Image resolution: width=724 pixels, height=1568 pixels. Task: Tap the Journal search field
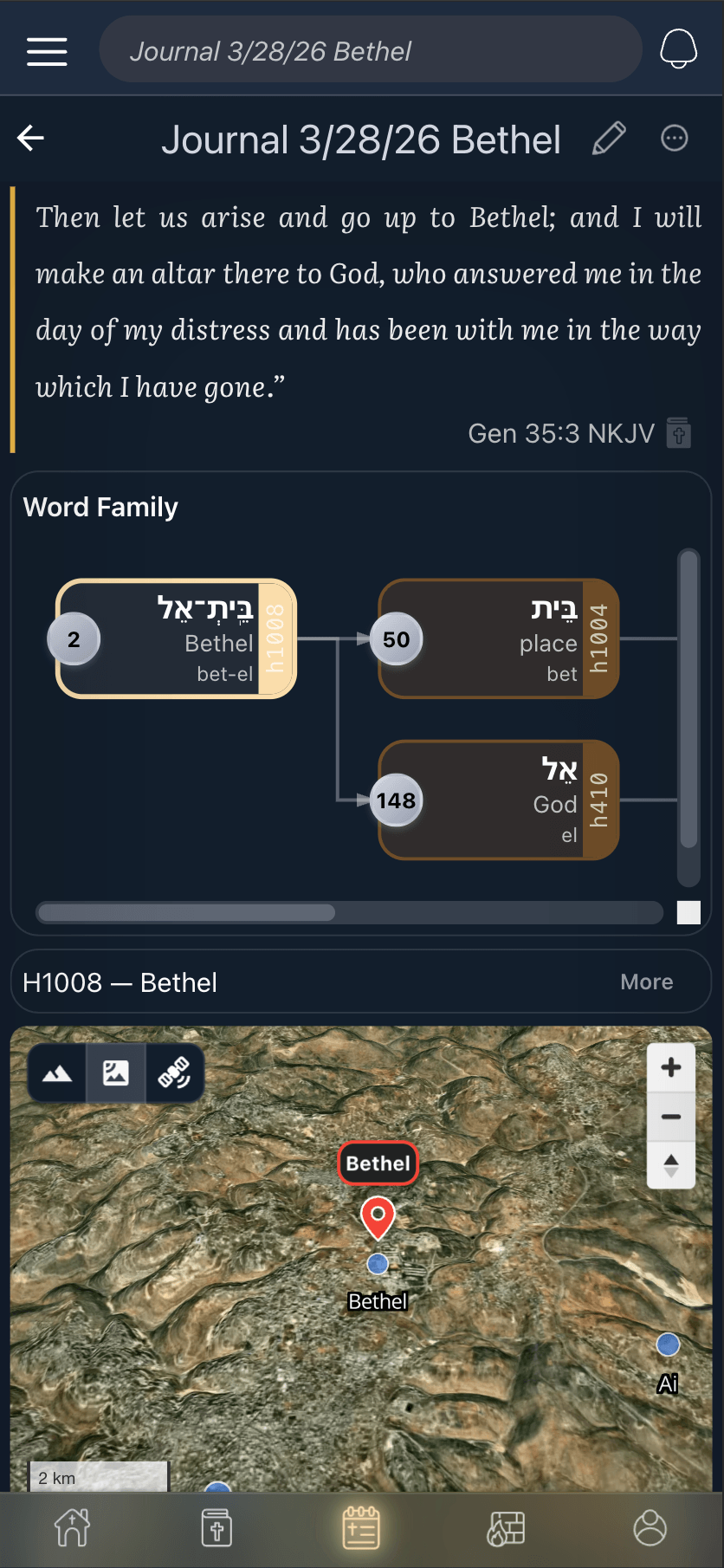click(x=371, y=49)
